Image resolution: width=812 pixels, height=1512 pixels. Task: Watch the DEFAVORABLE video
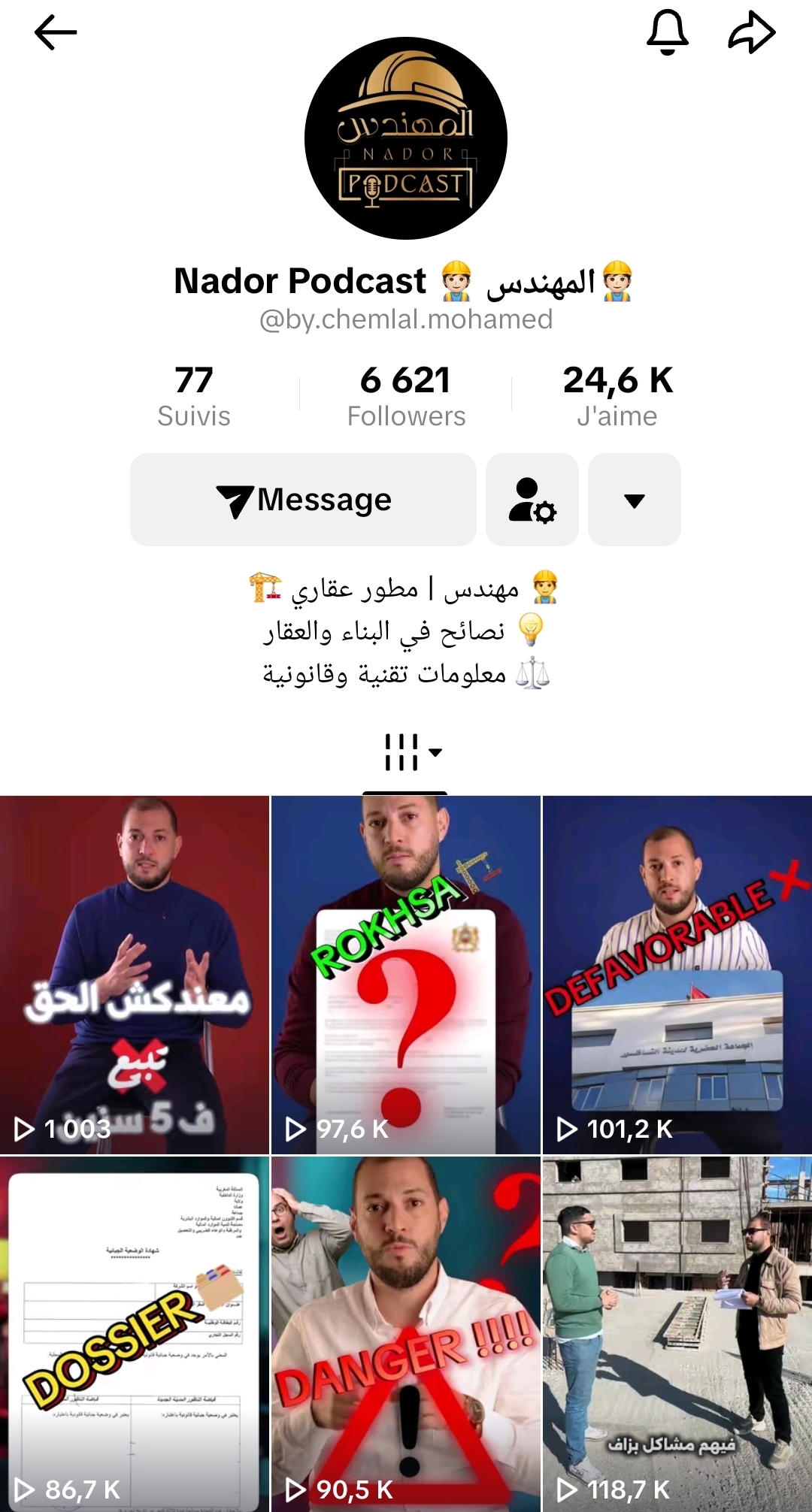coord(677,975)
